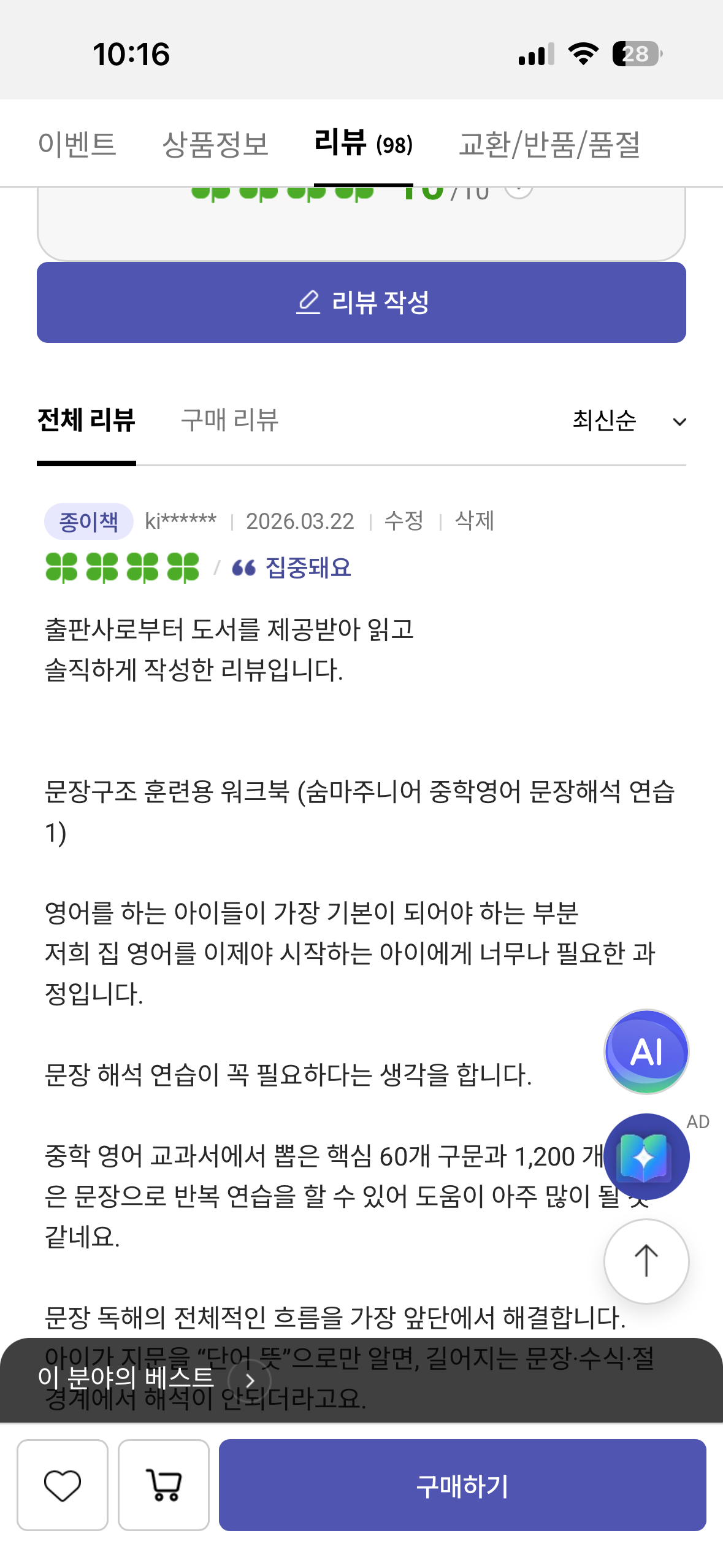Go to 교환/반품/품절 tab
This screenshot has width=723, height=1568.
point(549,145)
